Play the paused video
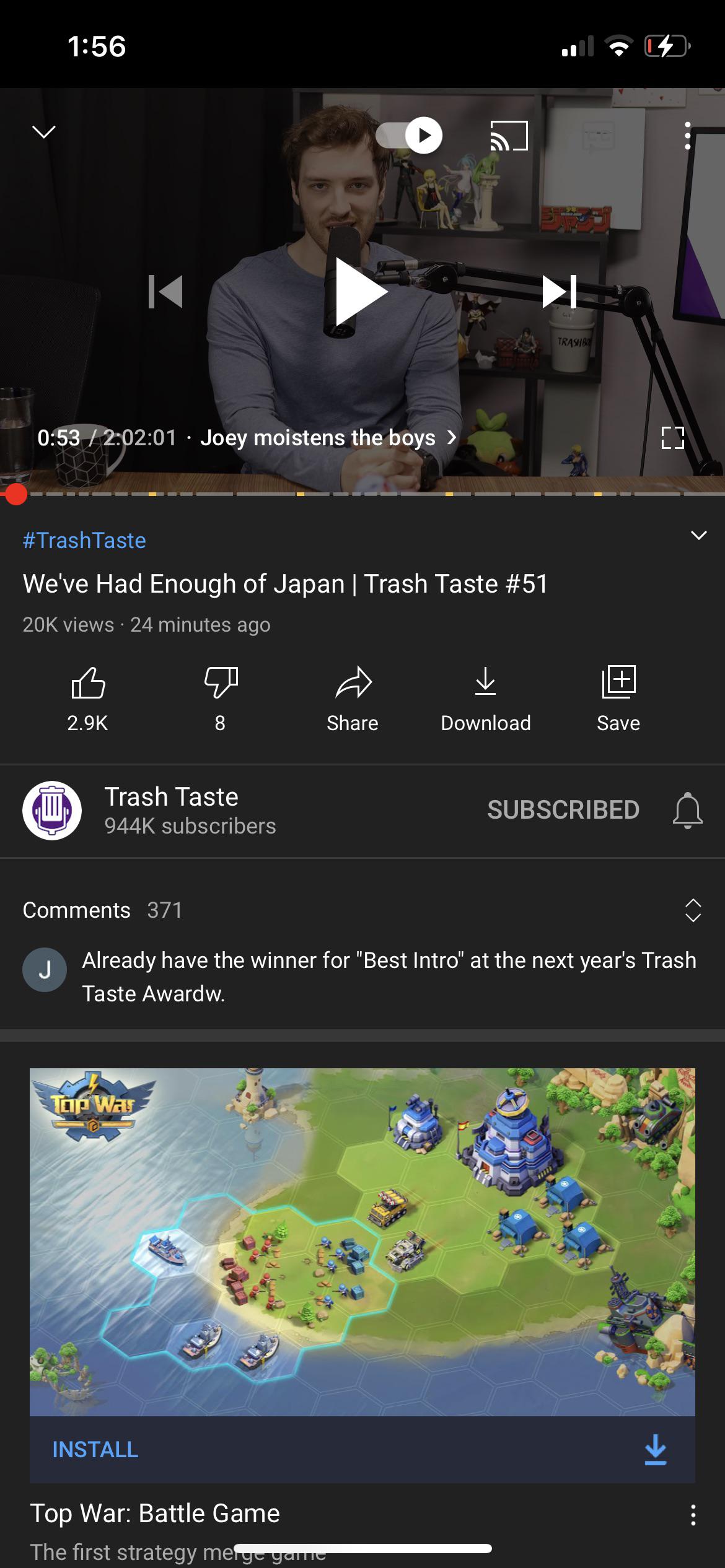725x1568 pixels. tap(361, 292)
